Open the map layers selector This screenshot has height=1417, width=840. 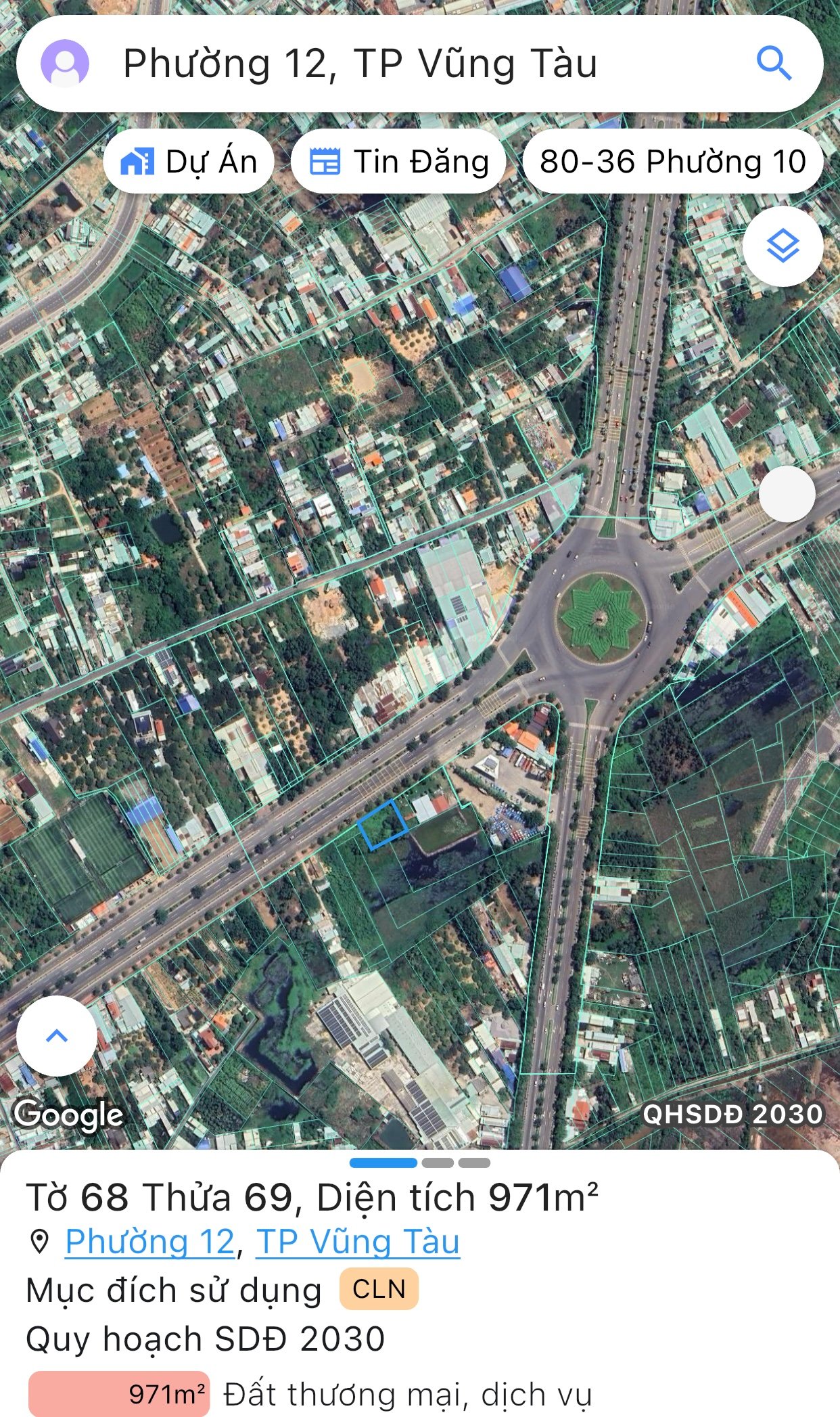tap(783, 246)
